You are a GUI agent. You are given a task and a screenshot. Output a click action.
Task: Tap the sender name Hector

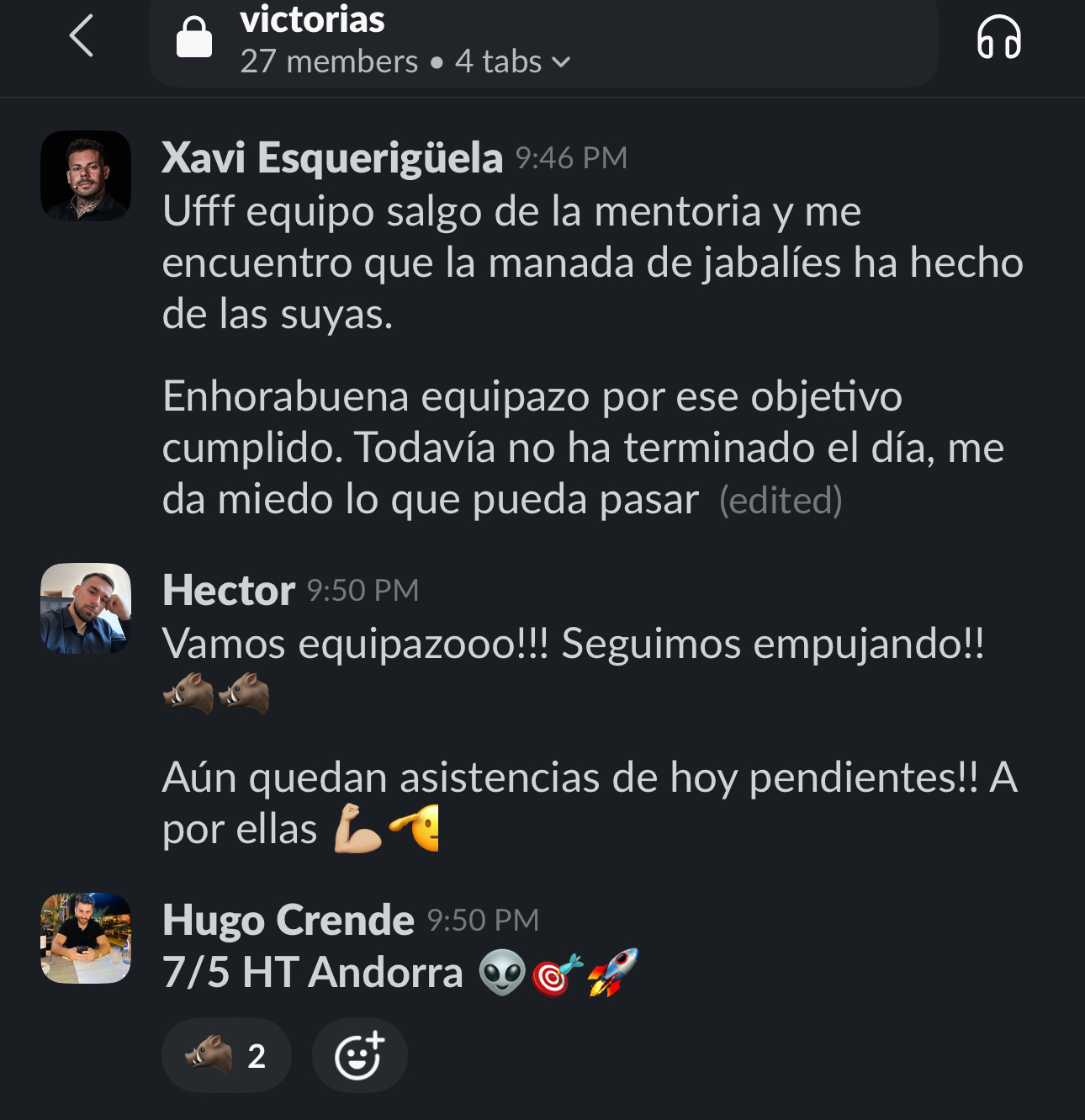[228, 590]
